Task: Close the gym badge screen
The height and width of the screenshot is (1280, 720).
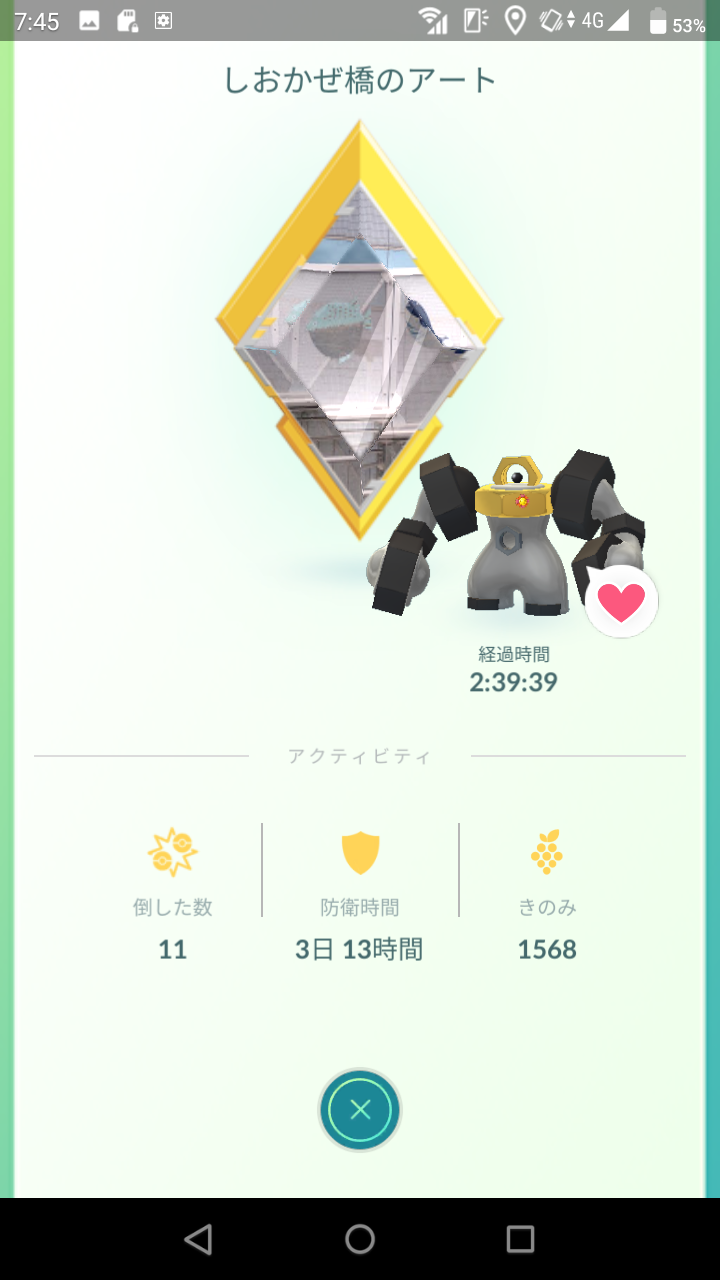Action: click(x=360, y=1110)
